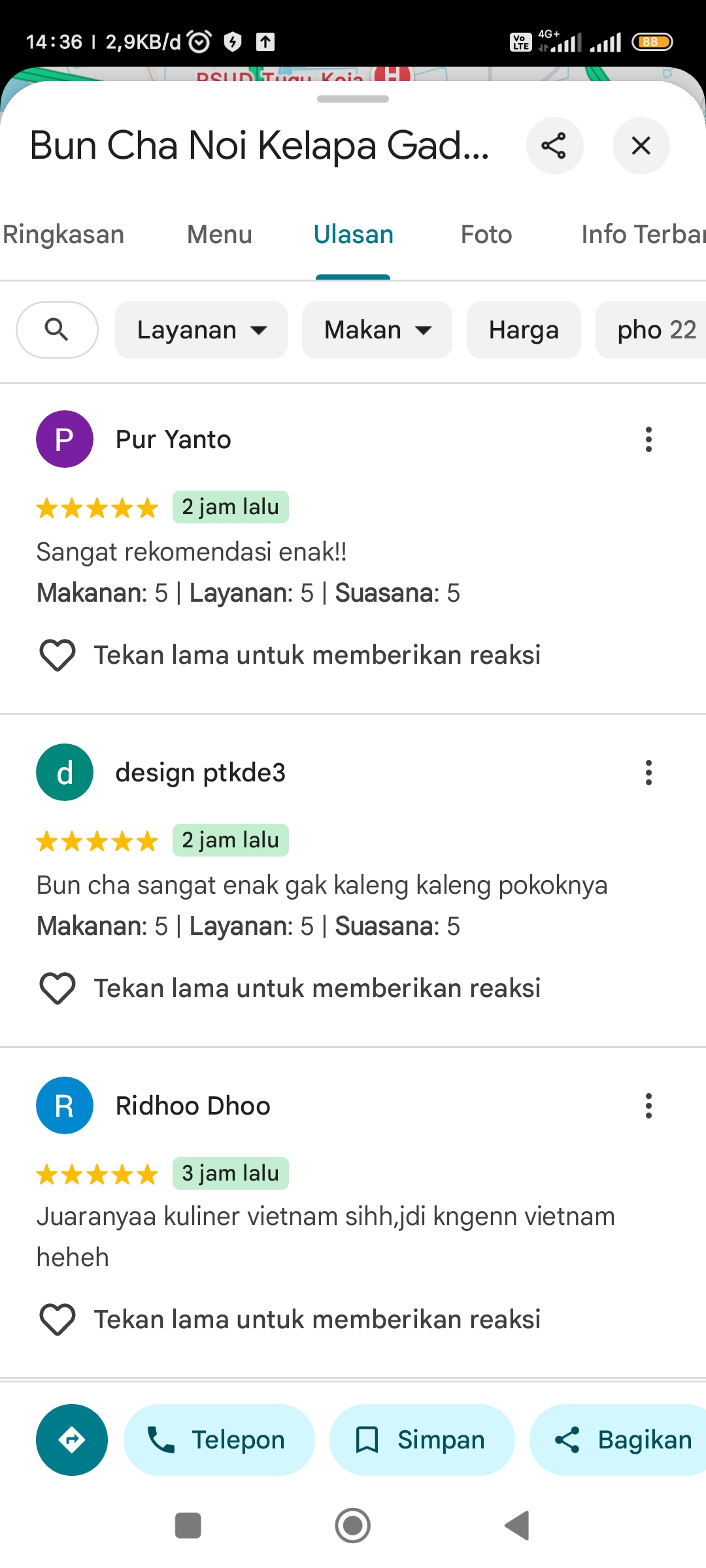Image resolution: width=706 pixels, height=1568 pixels.
Task: Save this place with Simpan
Action: (422, 1440)
